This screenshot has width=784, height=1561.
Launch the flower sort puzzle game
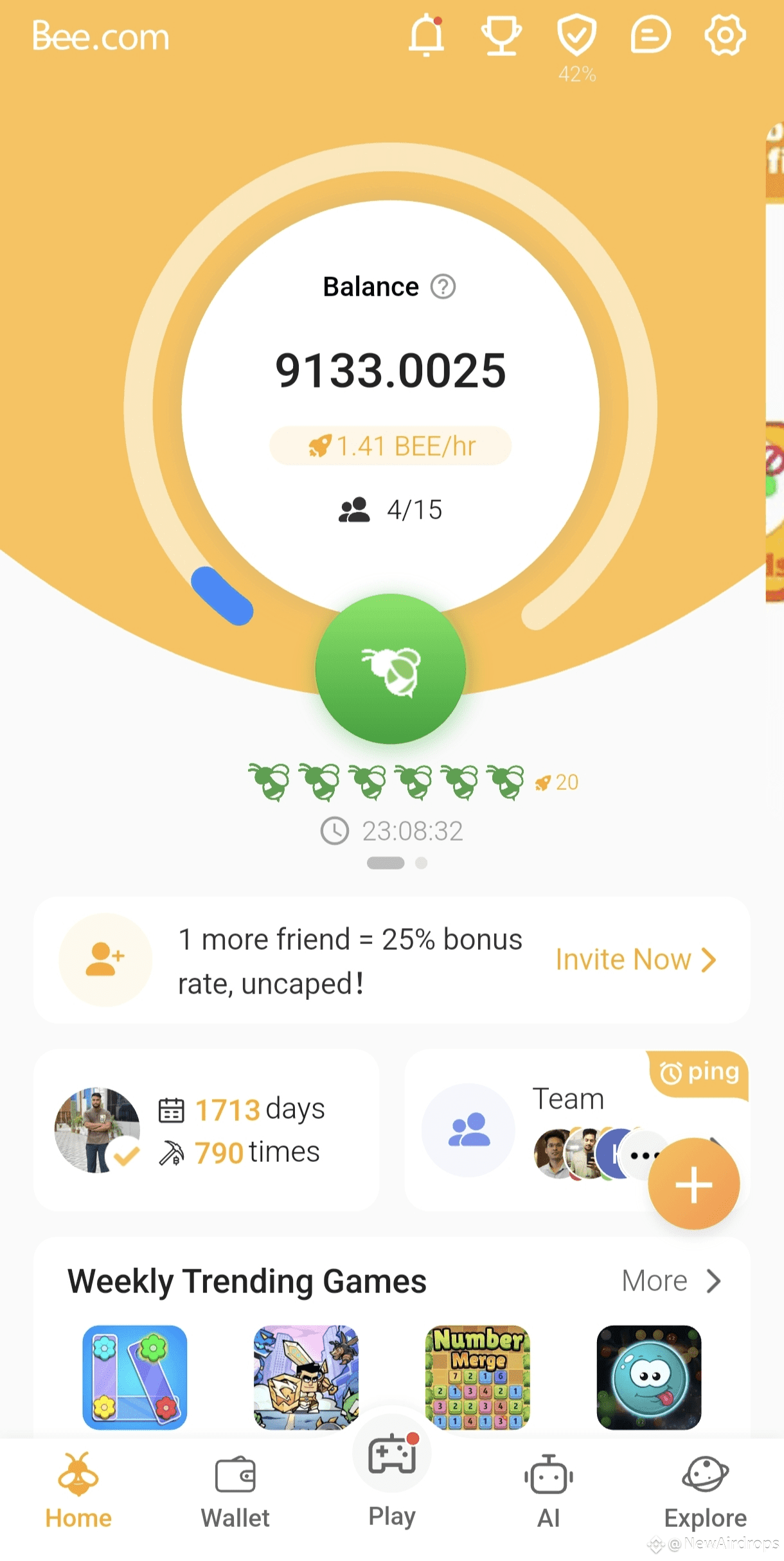click(135, 1377)
